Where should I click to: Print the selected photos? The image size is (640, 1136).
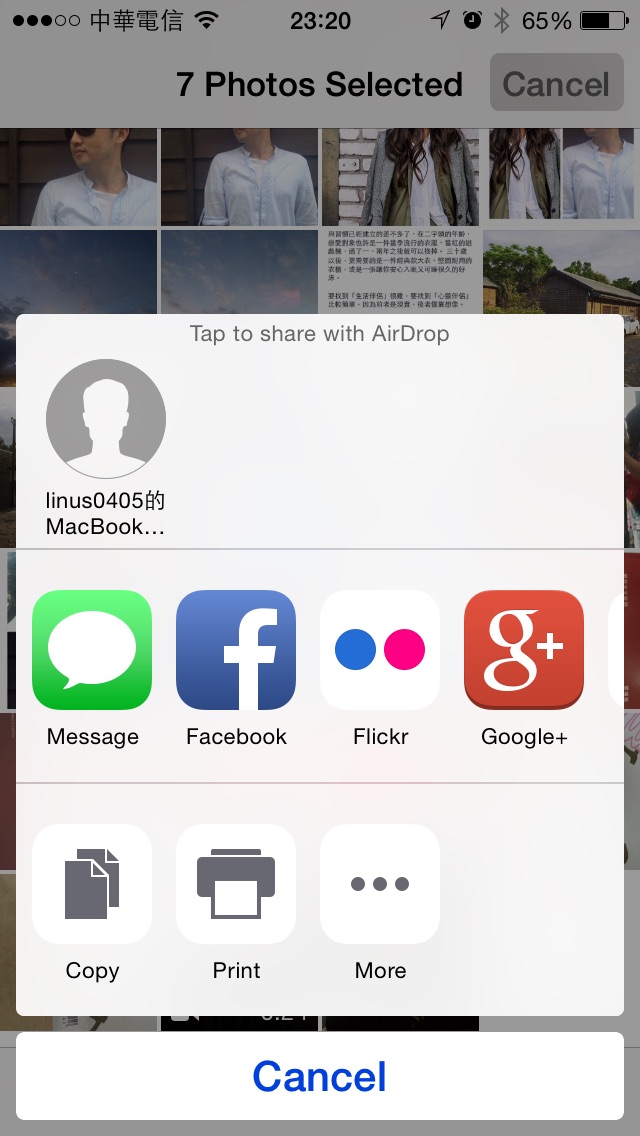click(236, 884)
